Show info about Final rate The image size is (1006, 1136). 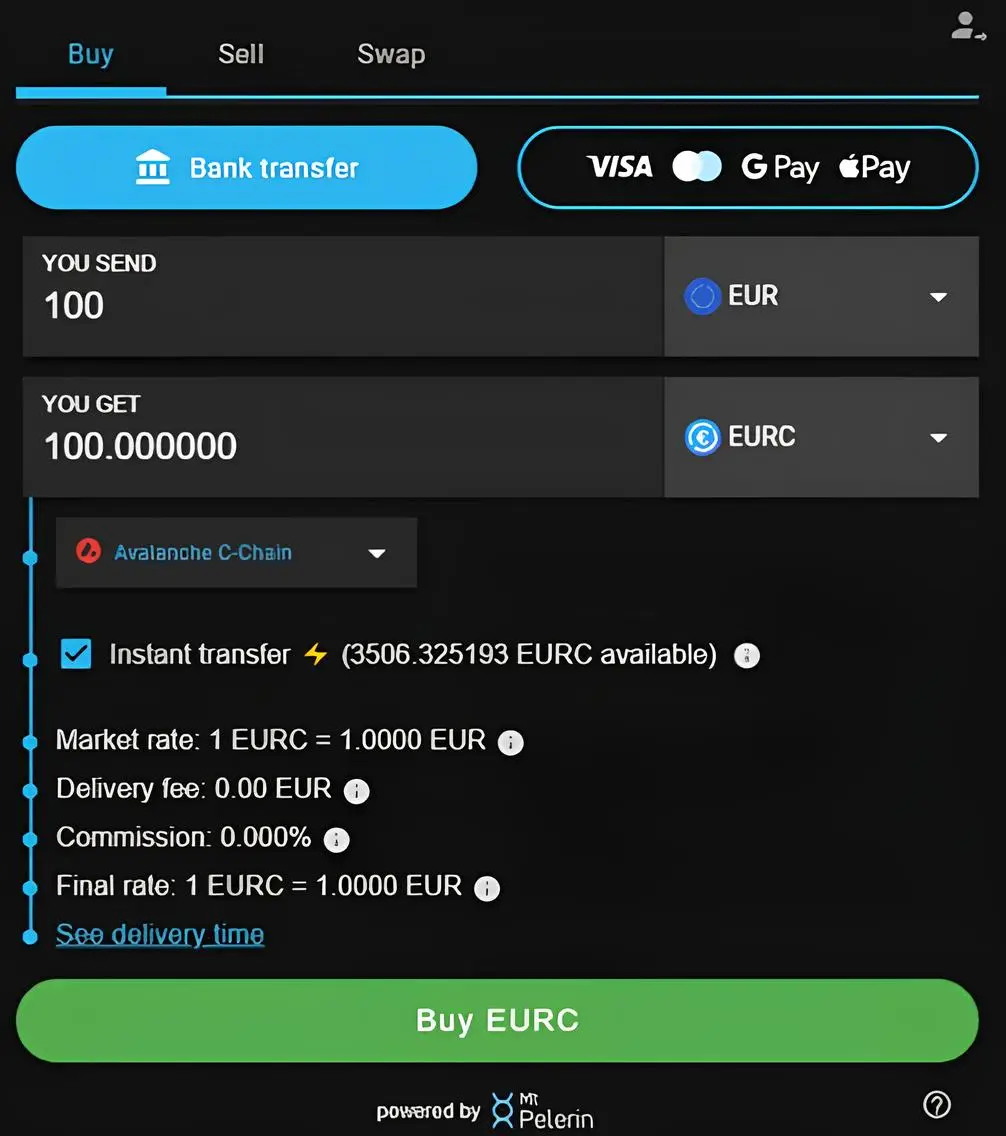click(x=487, y=888)
